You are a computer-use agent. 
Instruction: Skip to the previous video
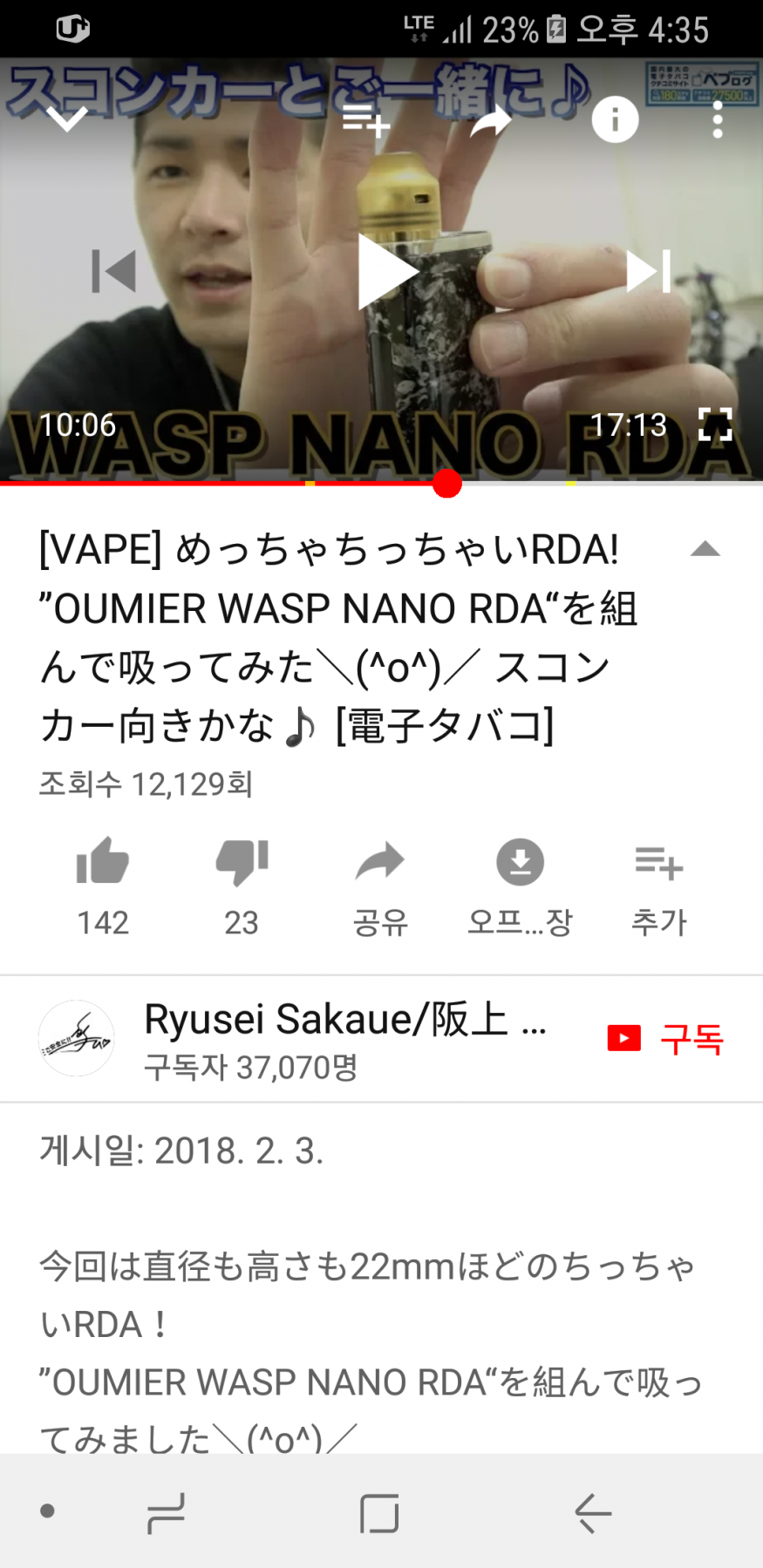pyautogui.click(x=114, y=271)
